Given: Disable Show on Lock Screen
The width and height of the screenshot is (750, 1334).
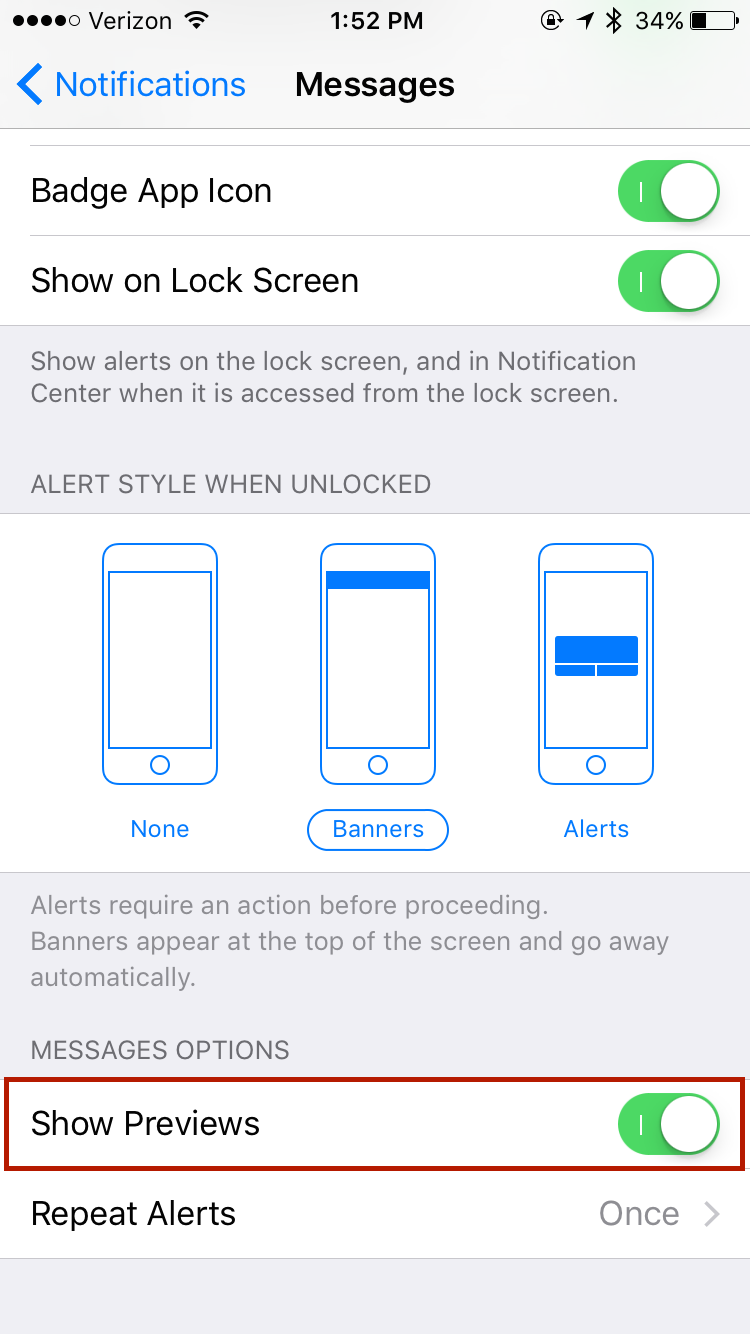Looking at the screenshot, I should point(669,281).
